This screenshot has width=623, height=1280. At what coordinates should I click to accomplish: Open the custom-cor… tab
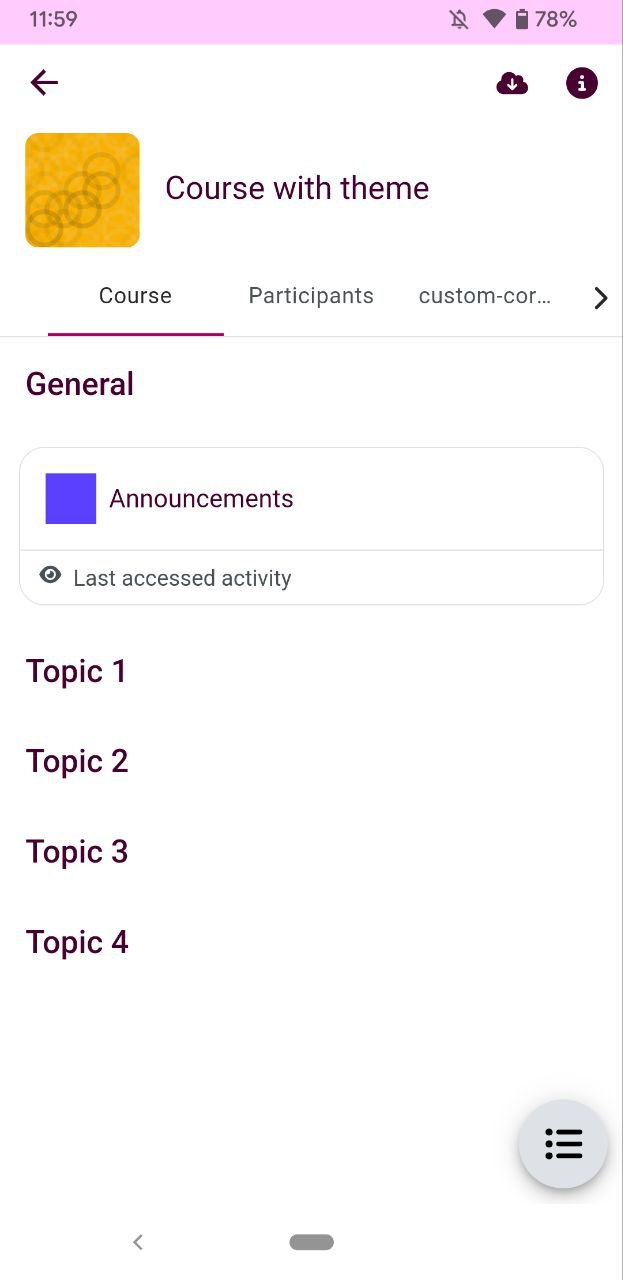(x=484, y=296)
